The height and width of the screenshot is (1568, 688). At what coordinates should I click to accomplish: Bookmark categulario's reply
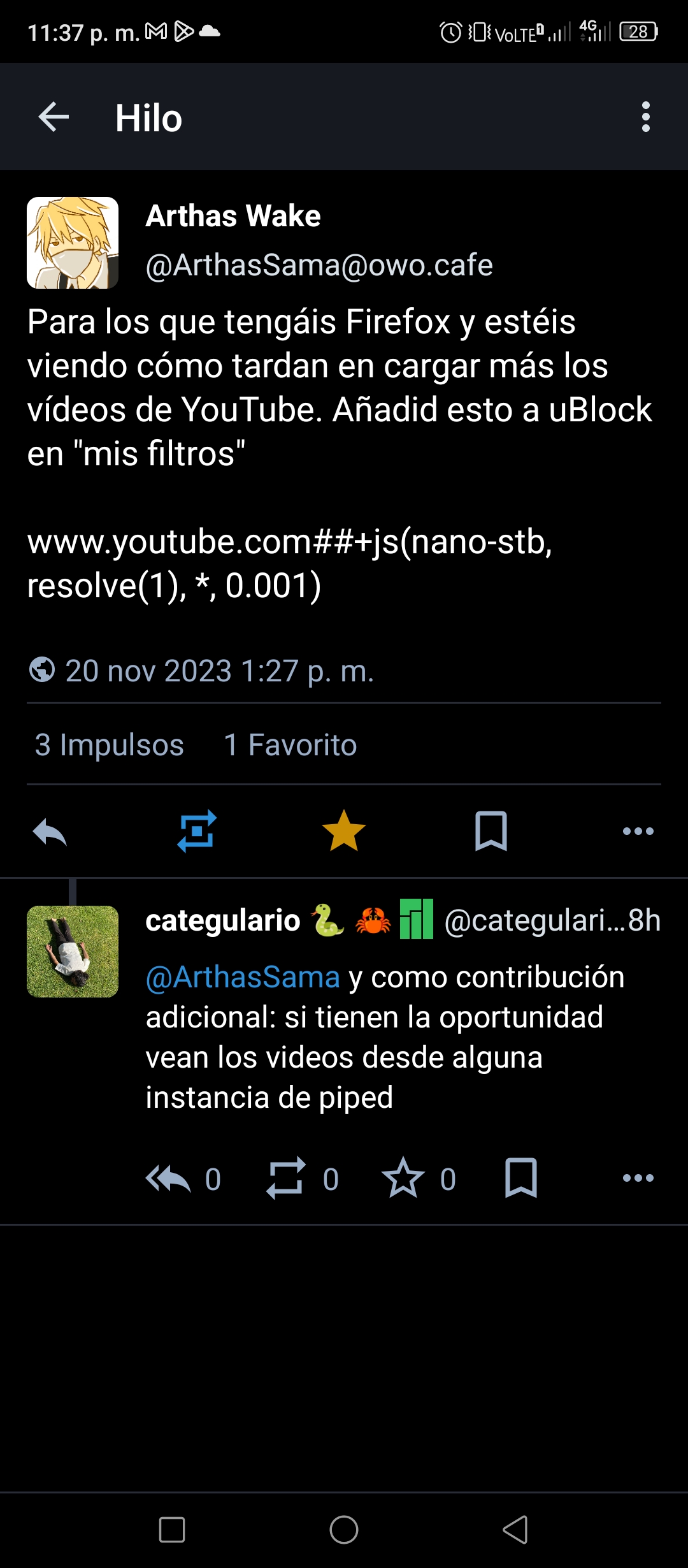(521, 1179)
